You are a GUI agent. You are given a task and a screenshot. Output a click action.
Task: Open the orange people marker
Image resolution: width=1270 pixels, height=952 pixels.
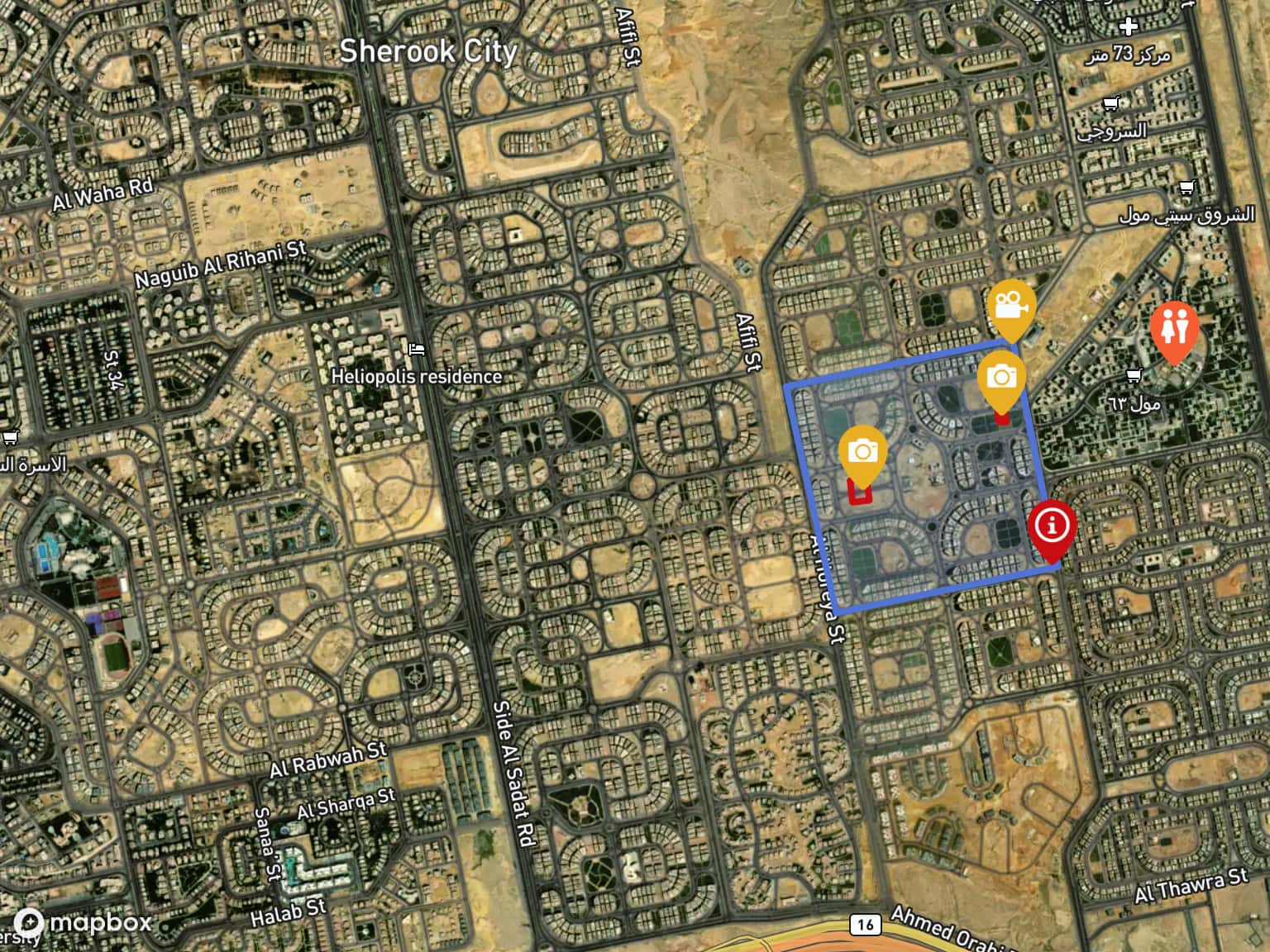(x=1175, y=327)
